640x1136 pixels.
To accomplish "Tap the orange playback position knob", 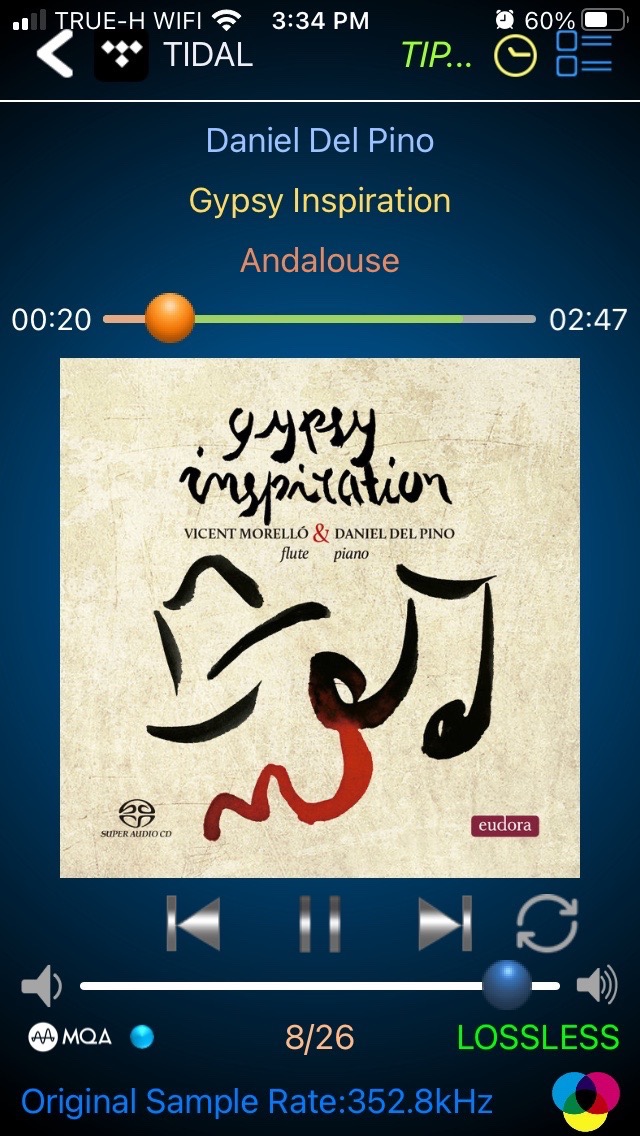I will (x=169, y=318).
